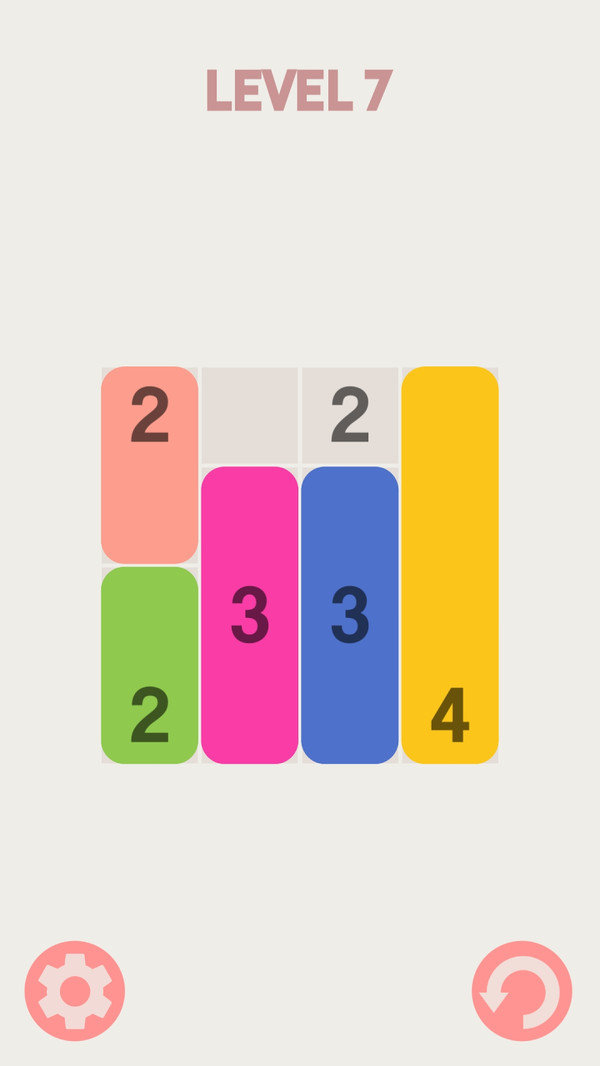Select the yellow block numbered 4
Screen dimensions: 600x1066
click(x=450, y=565)
